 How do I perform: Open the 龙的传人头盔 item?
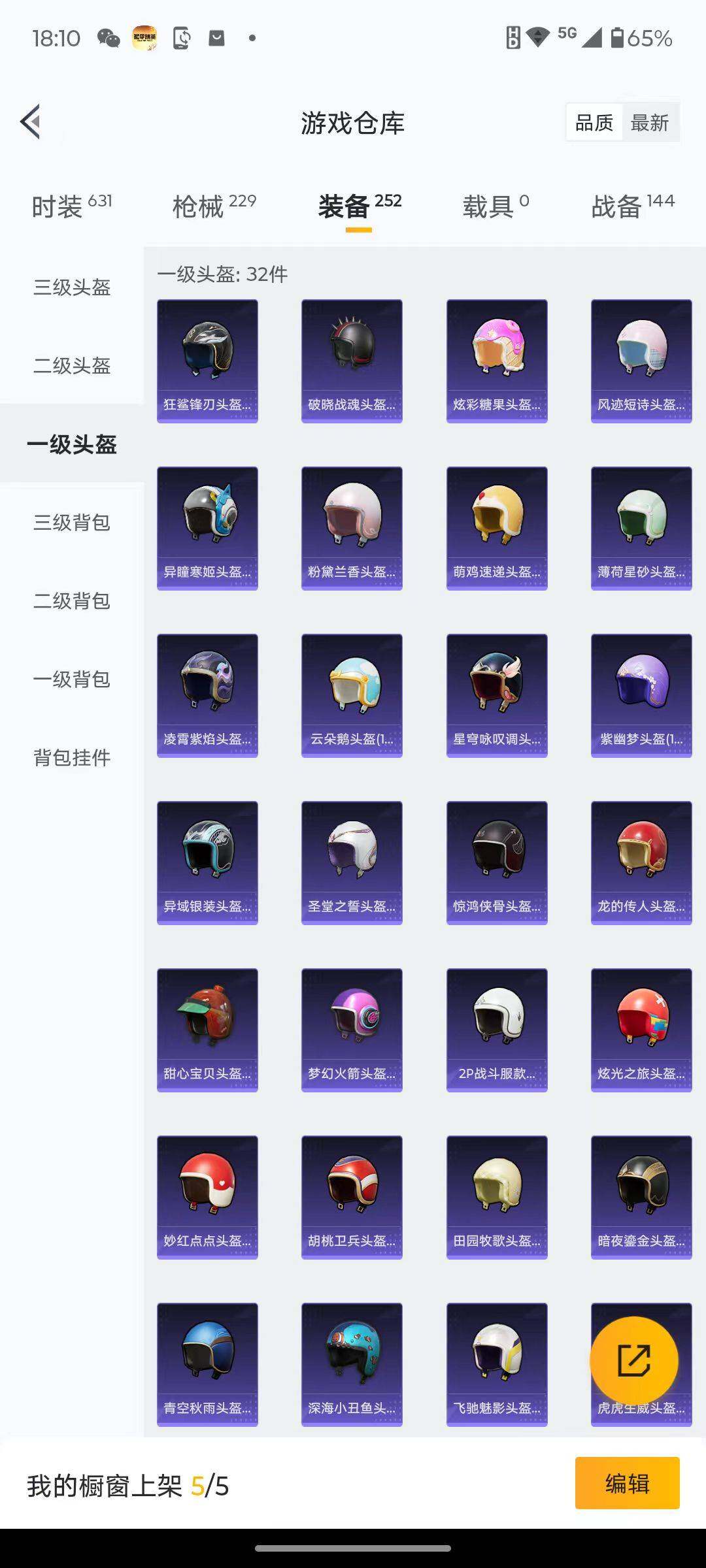click(641, 862)
